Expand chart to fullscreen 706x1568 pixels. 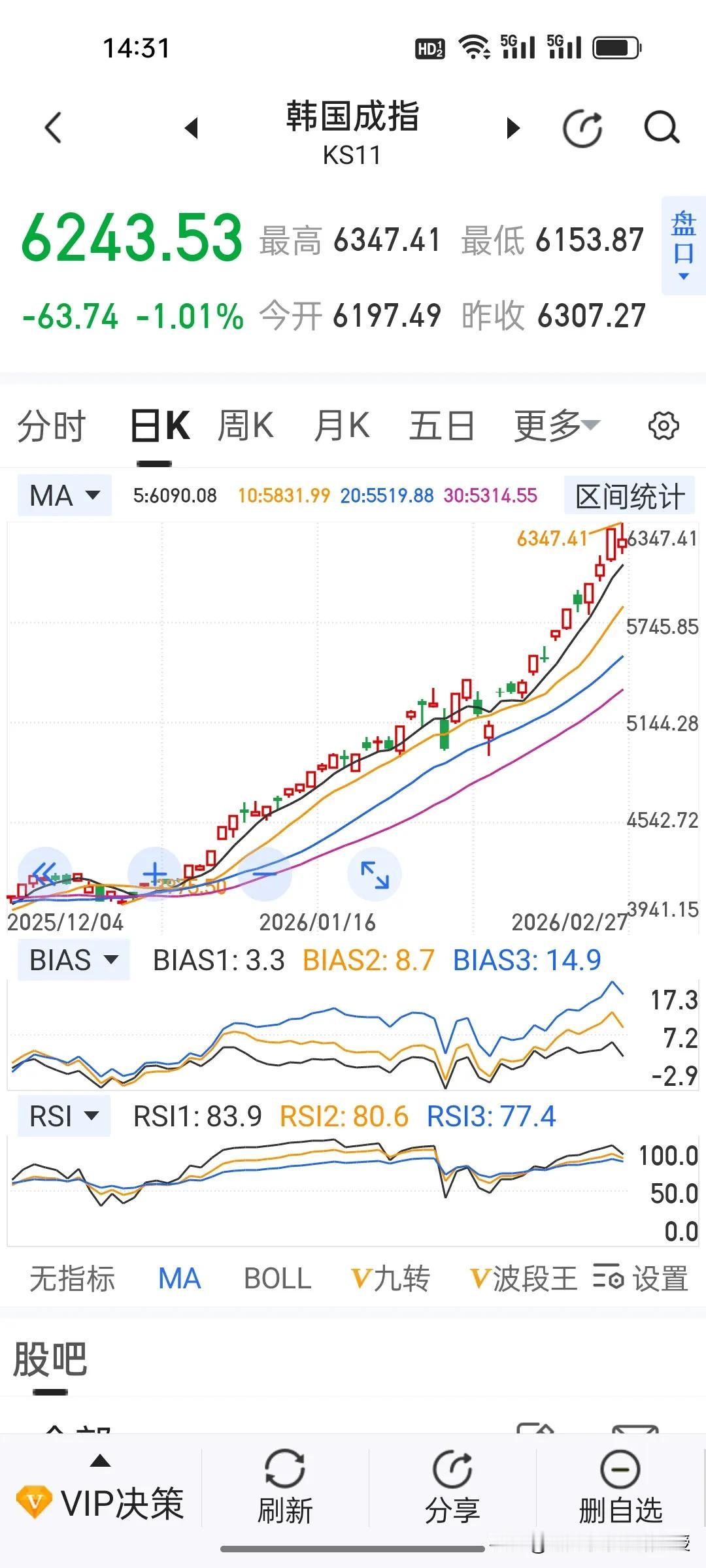point(375,874)
